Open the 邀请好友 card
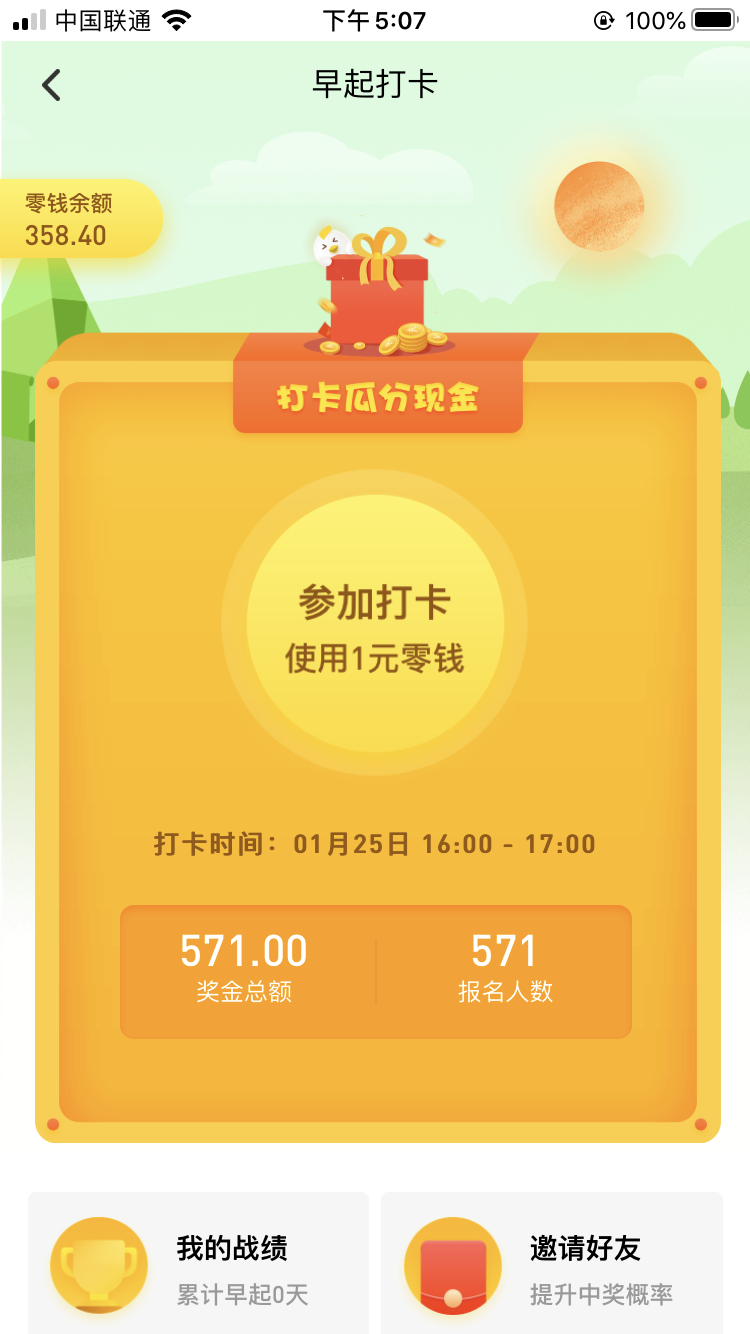 tap(551, 1264)
